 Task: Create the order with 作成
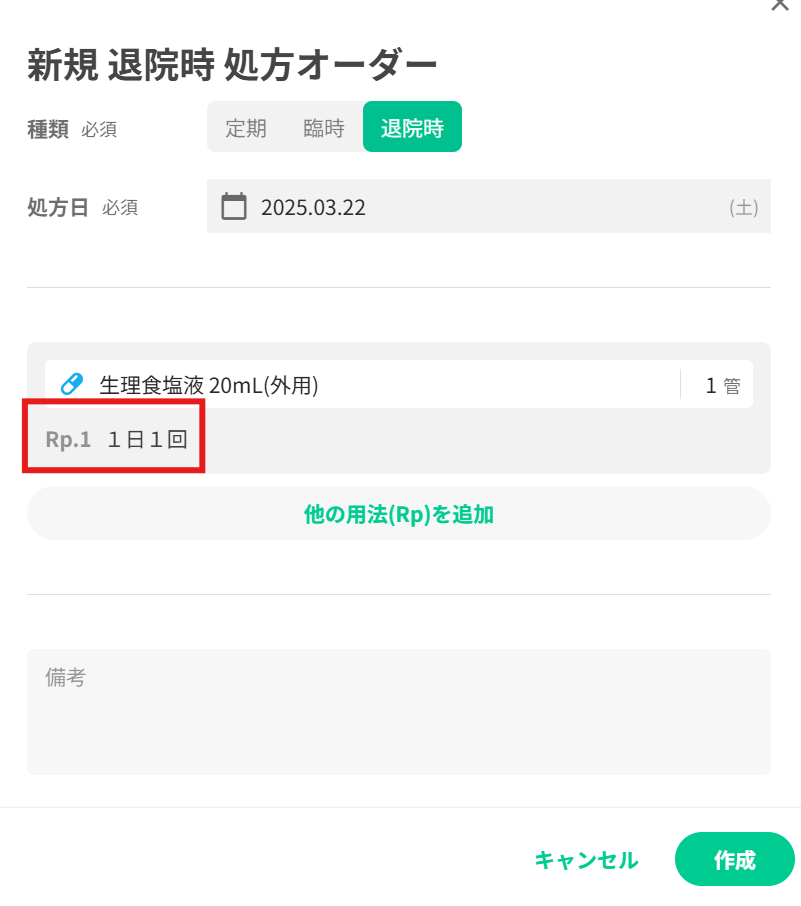pyautogui.click(x=734, y=860)
